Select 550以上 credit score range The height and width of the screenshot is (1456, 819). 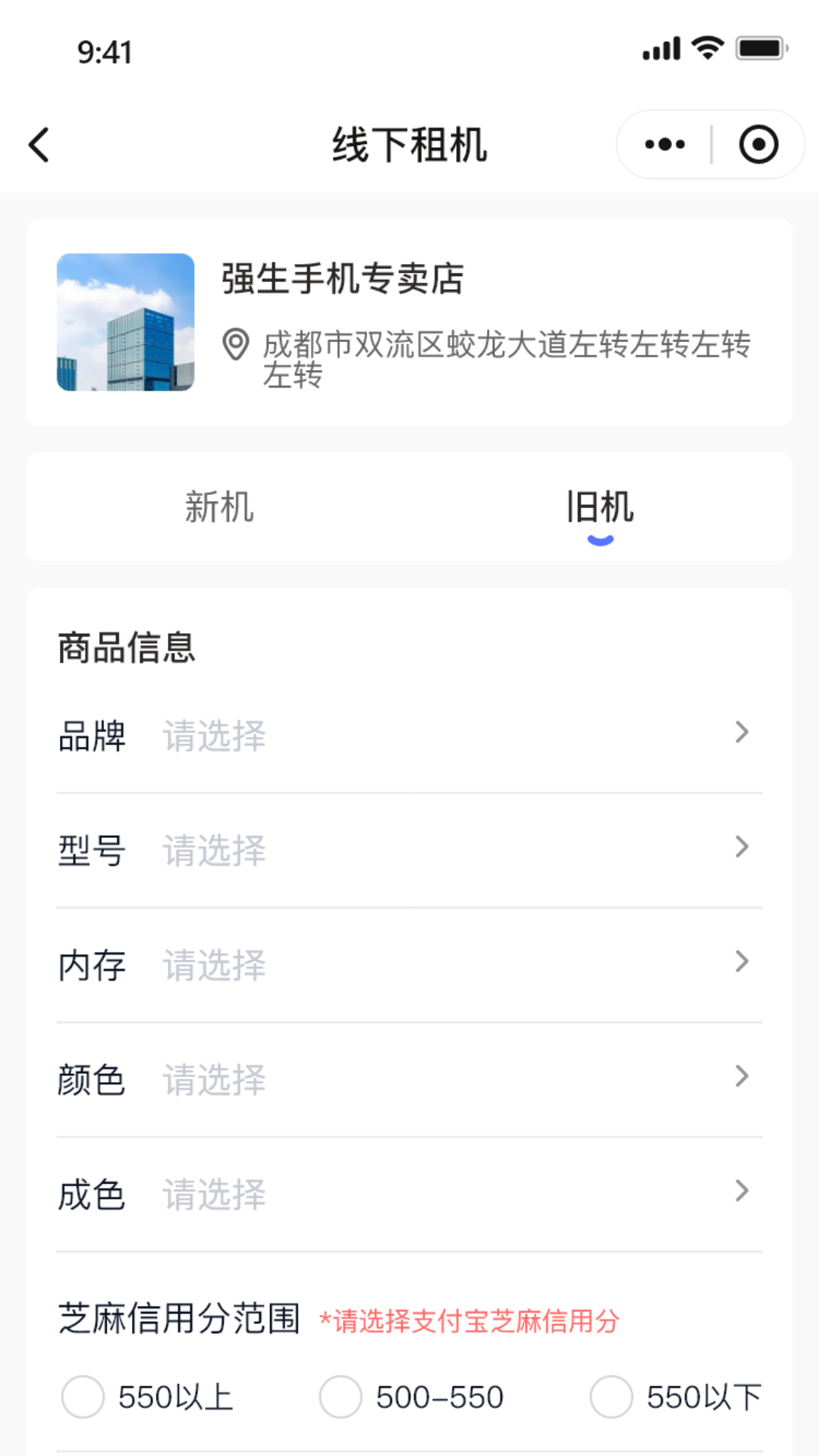click(83, 1397)
